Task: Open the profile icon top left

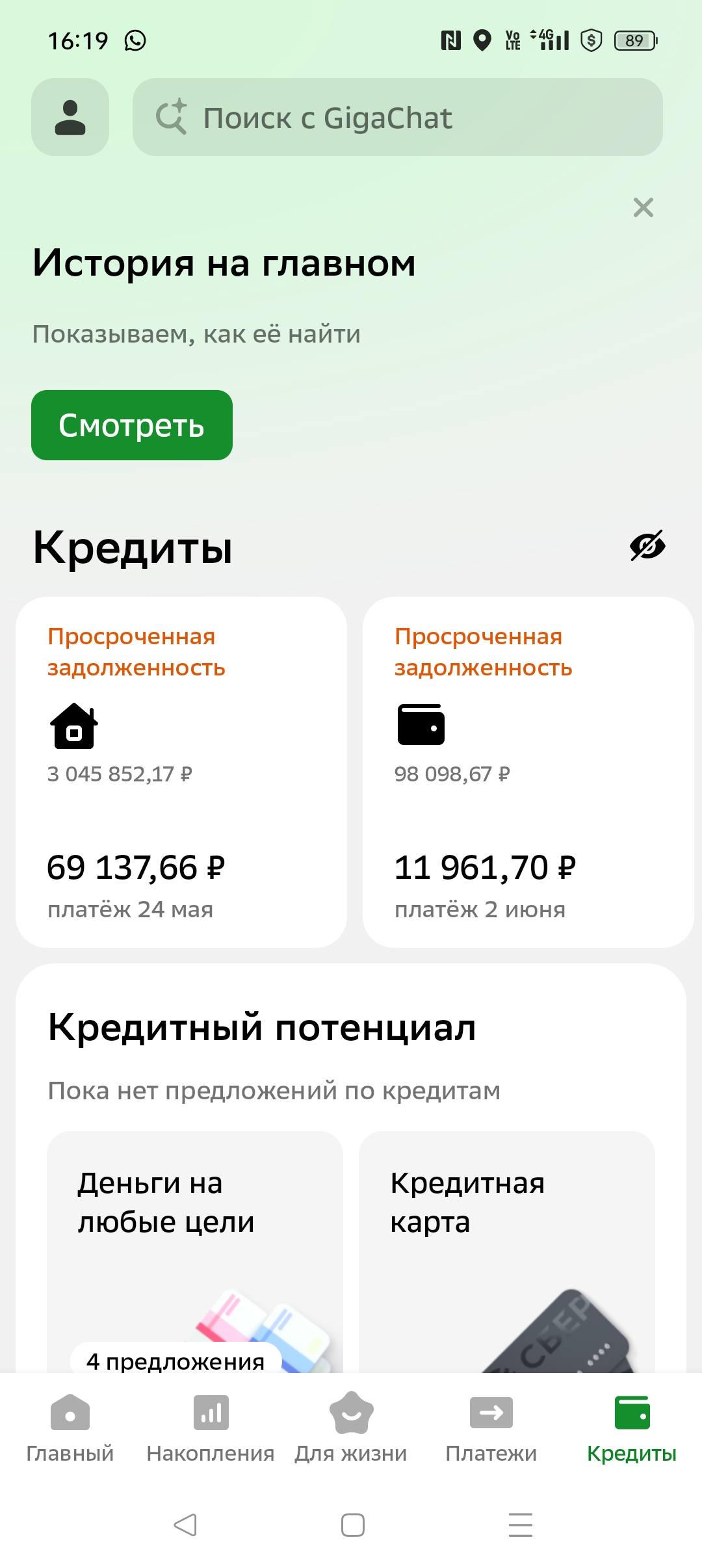Action: 70,118
